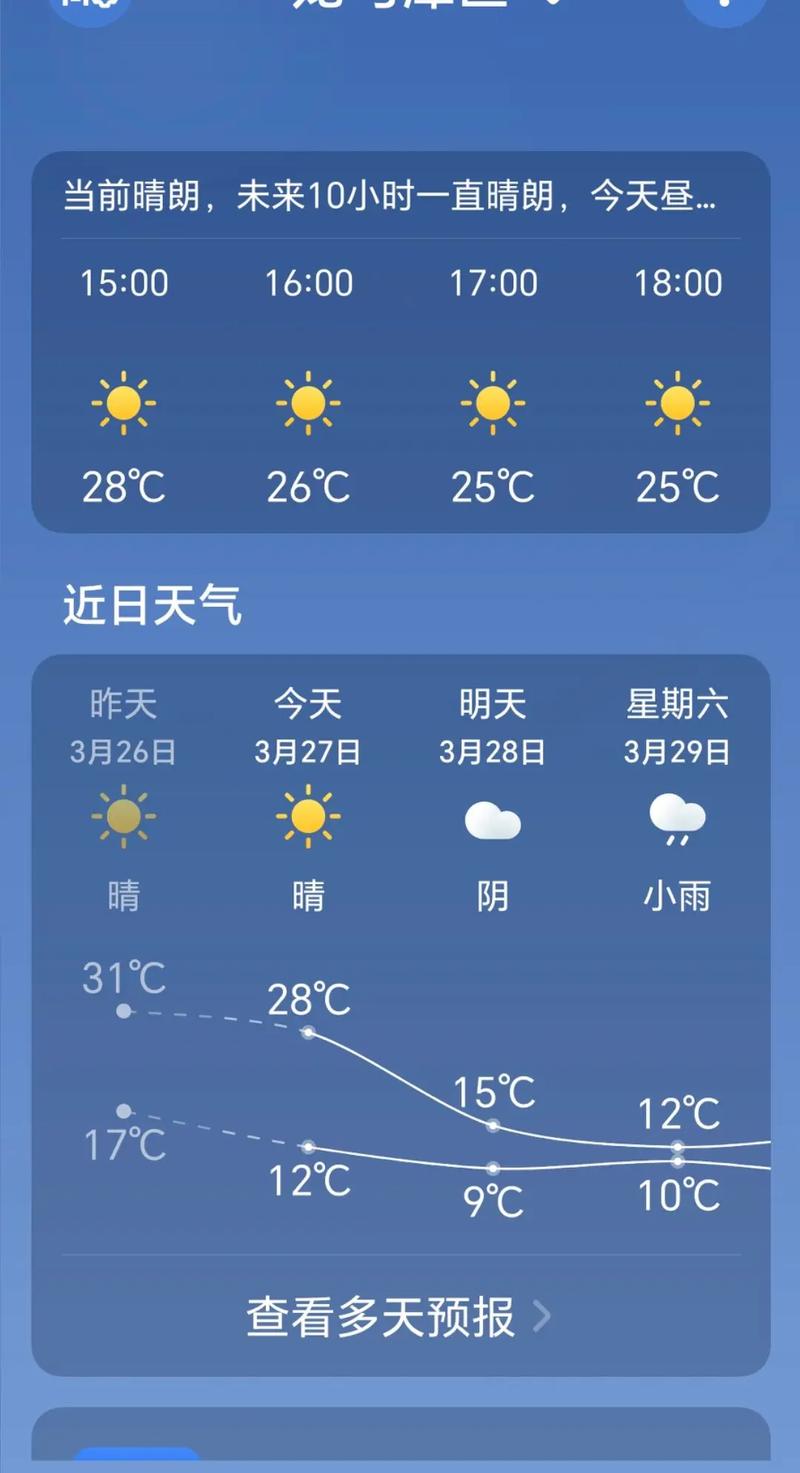Tap the top-left profile icon
800x1473 pixels.
(88, 5)
